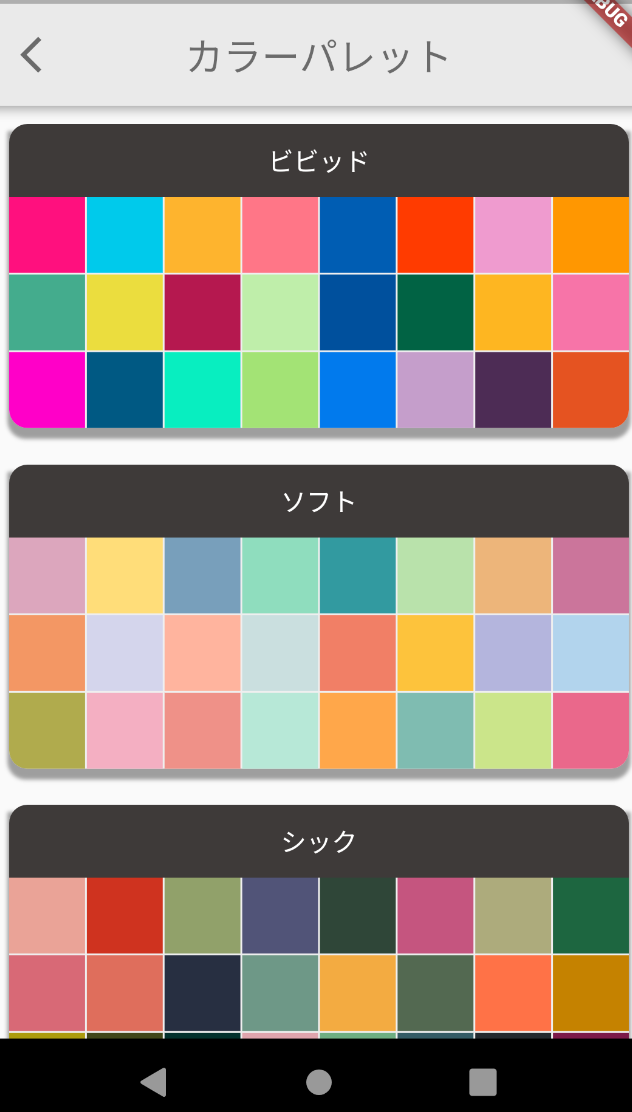This screenshot has height=1112, width=632.
Task: Open recent apps from navigation bar
Action: pyautogui.click(x=483, y=1081)
